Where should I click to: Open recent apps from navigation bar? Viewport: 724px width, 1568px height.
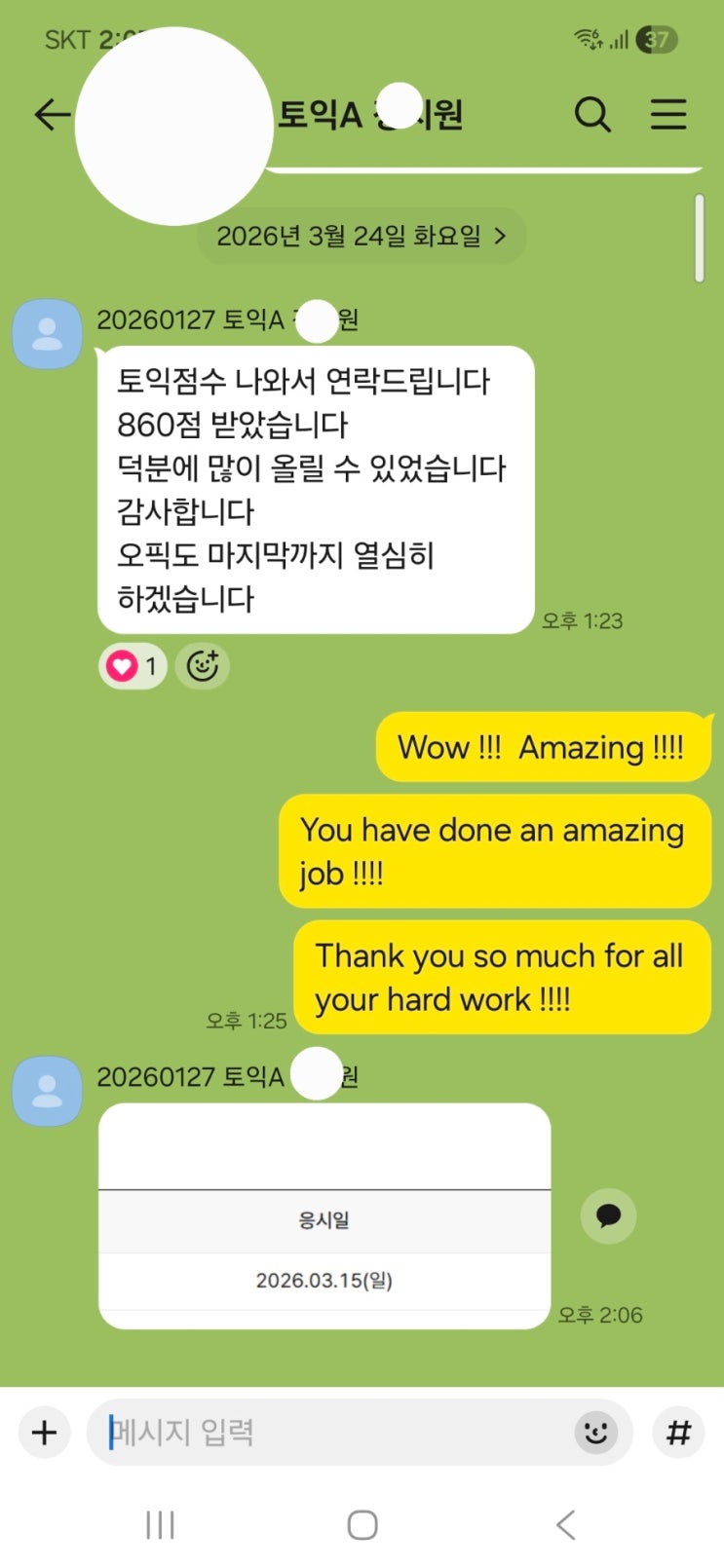[160, 1524]
